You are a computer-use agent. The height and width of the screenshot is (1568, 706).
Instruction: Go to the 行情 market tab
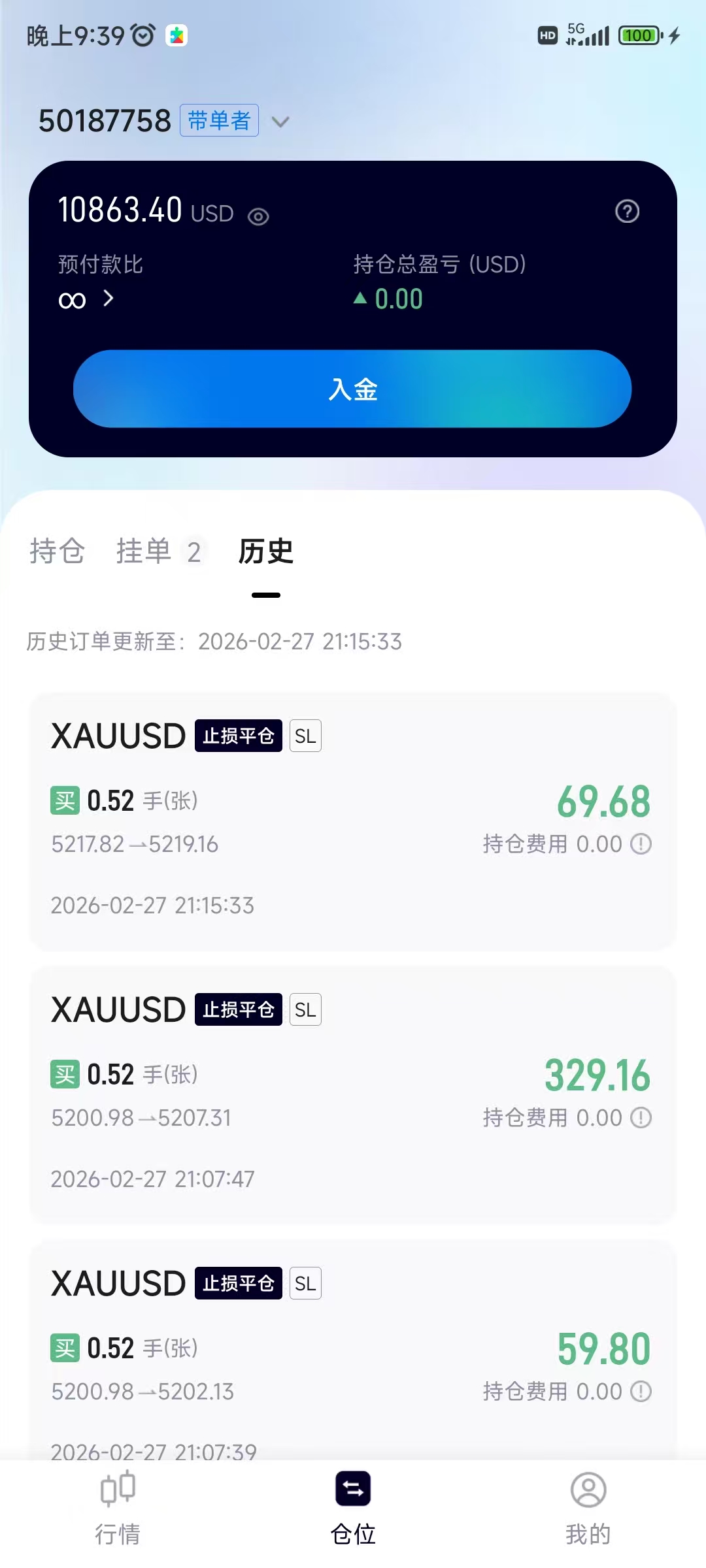(118, 1507)
